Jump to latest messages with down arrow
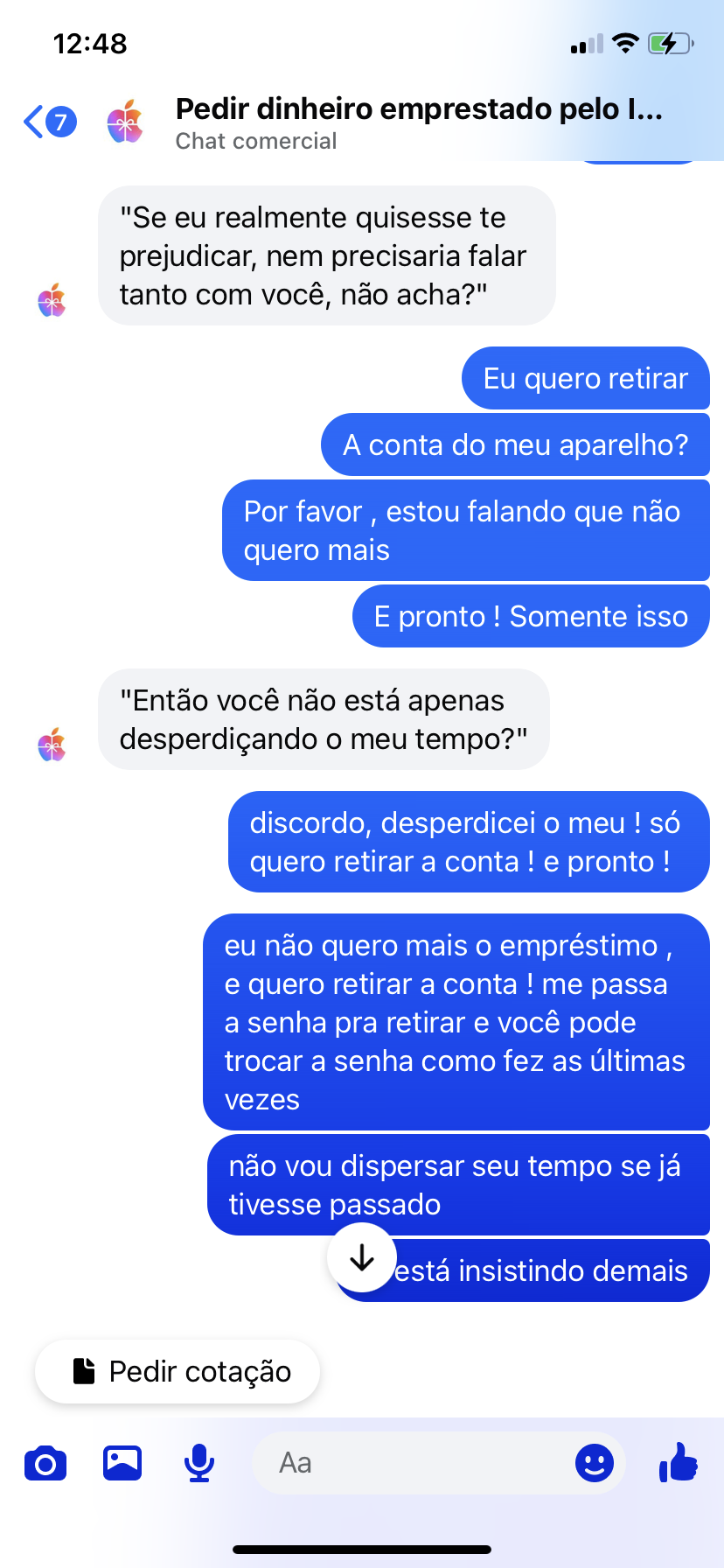The width and height of the screenshot is (724, 1568). pyautogui.click(x=362, y=1257)
